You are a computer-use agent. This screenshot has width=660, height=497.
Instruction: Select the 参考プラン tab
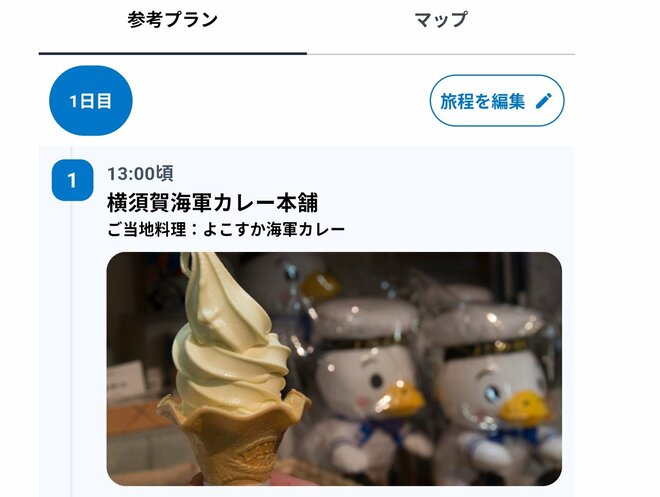pyautogui.click(x=173, y=20)
